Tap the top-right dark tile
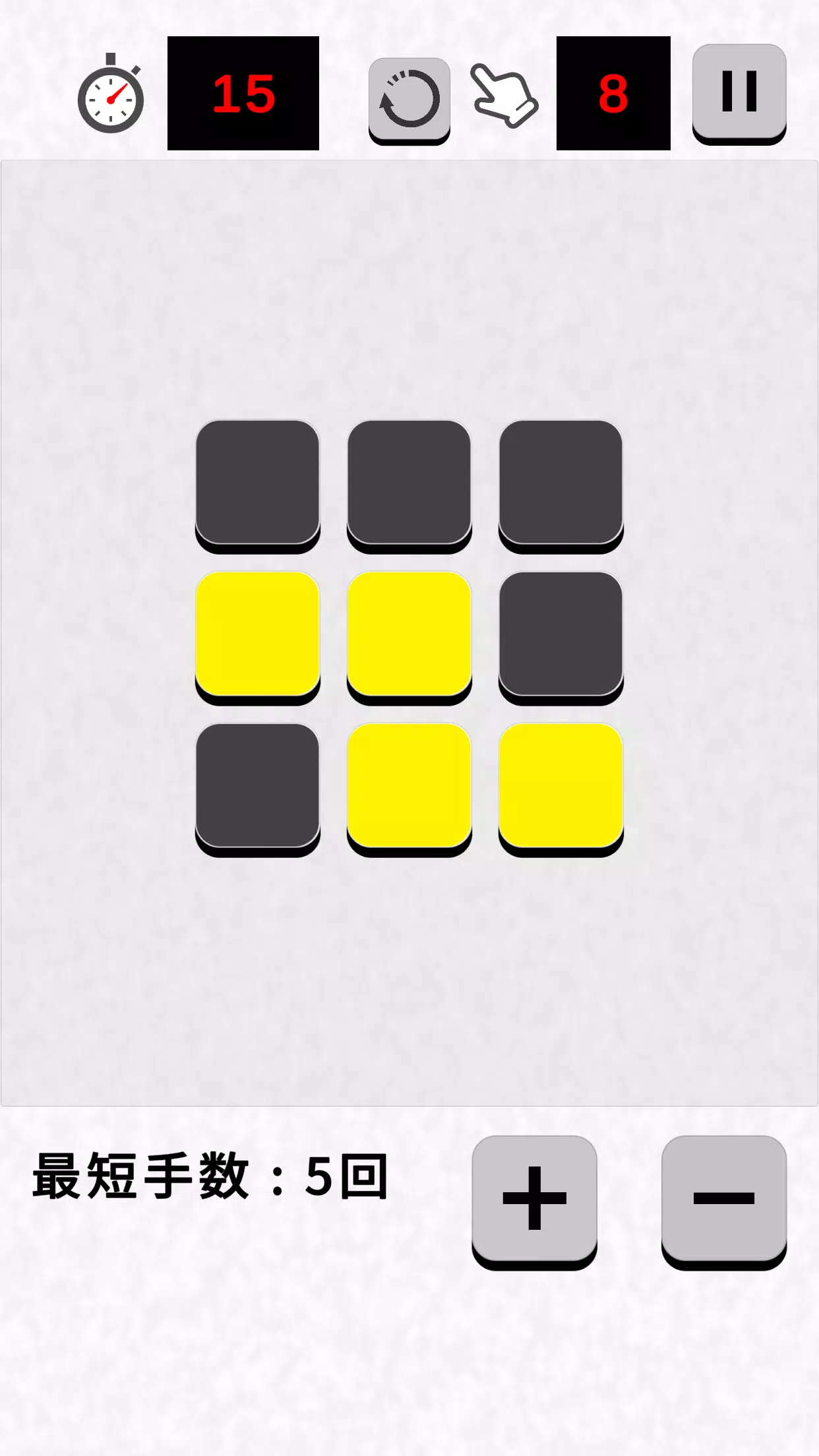819x1456 pixels. [562, 481]
